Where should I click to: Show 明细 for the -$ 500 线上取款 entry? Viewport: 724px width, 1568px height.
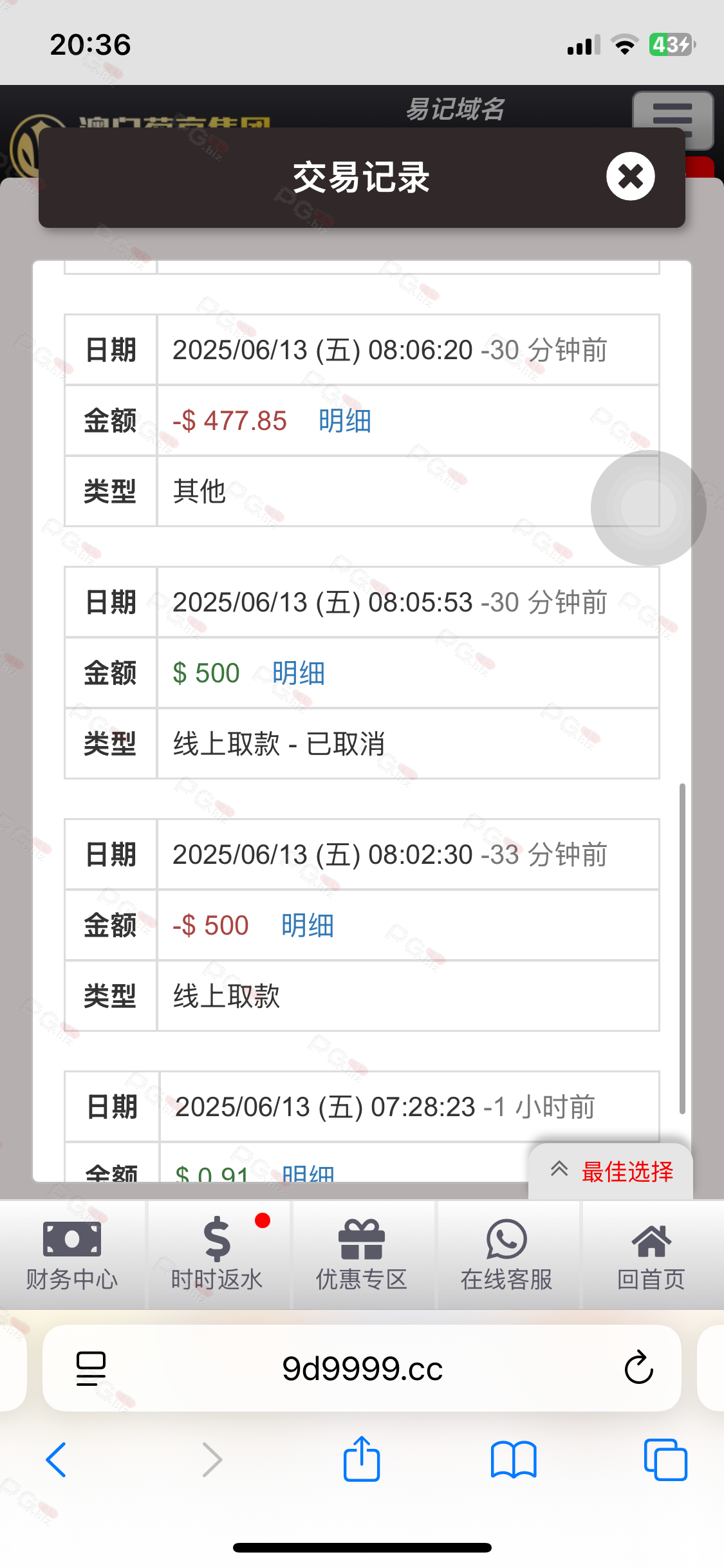307,926
